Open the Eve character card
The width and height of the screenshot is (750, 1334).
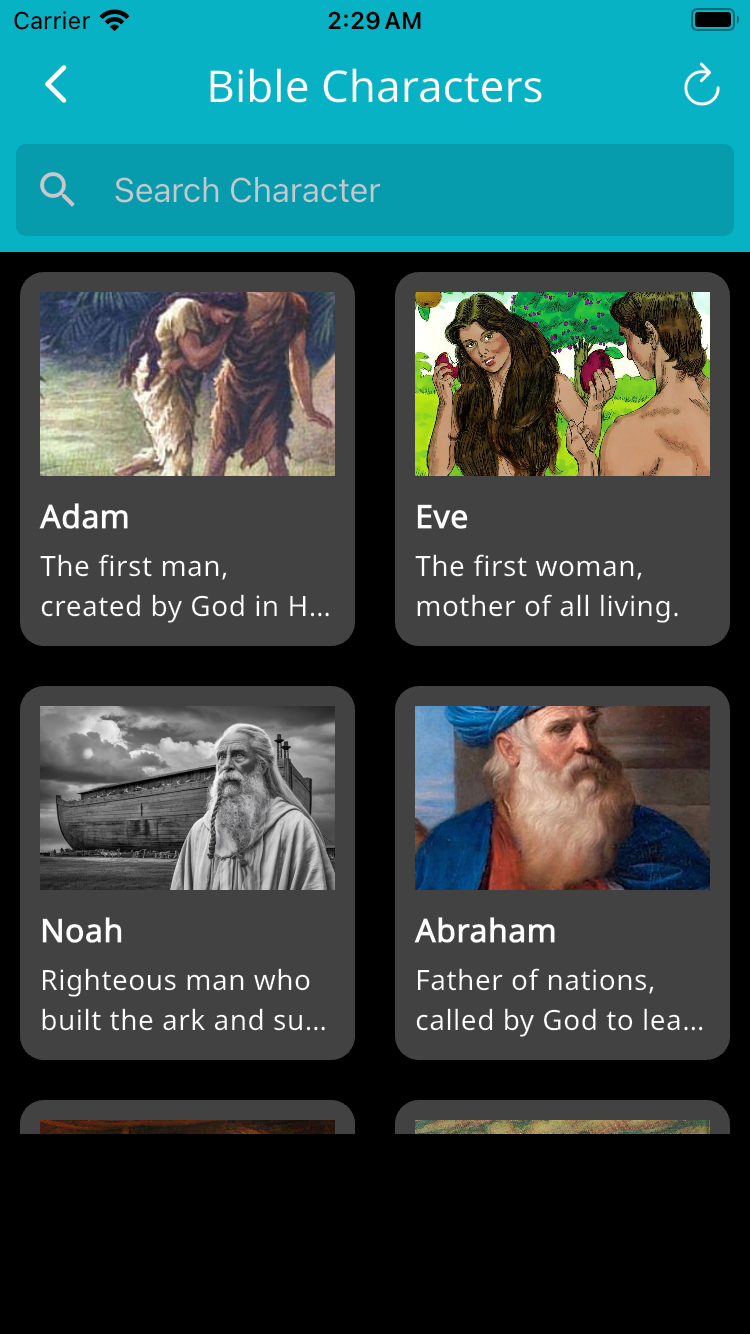[562, 459]
